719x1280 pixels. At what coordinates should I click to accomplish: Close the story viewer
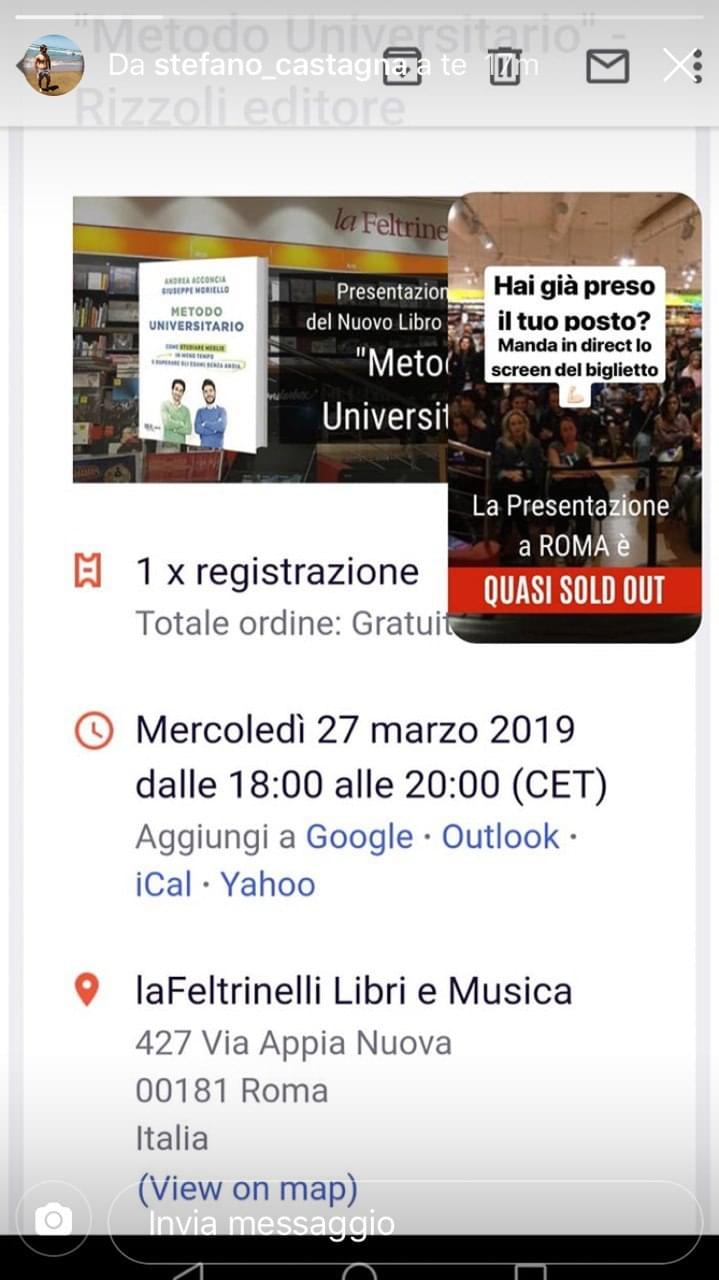[x=680, y=66]
